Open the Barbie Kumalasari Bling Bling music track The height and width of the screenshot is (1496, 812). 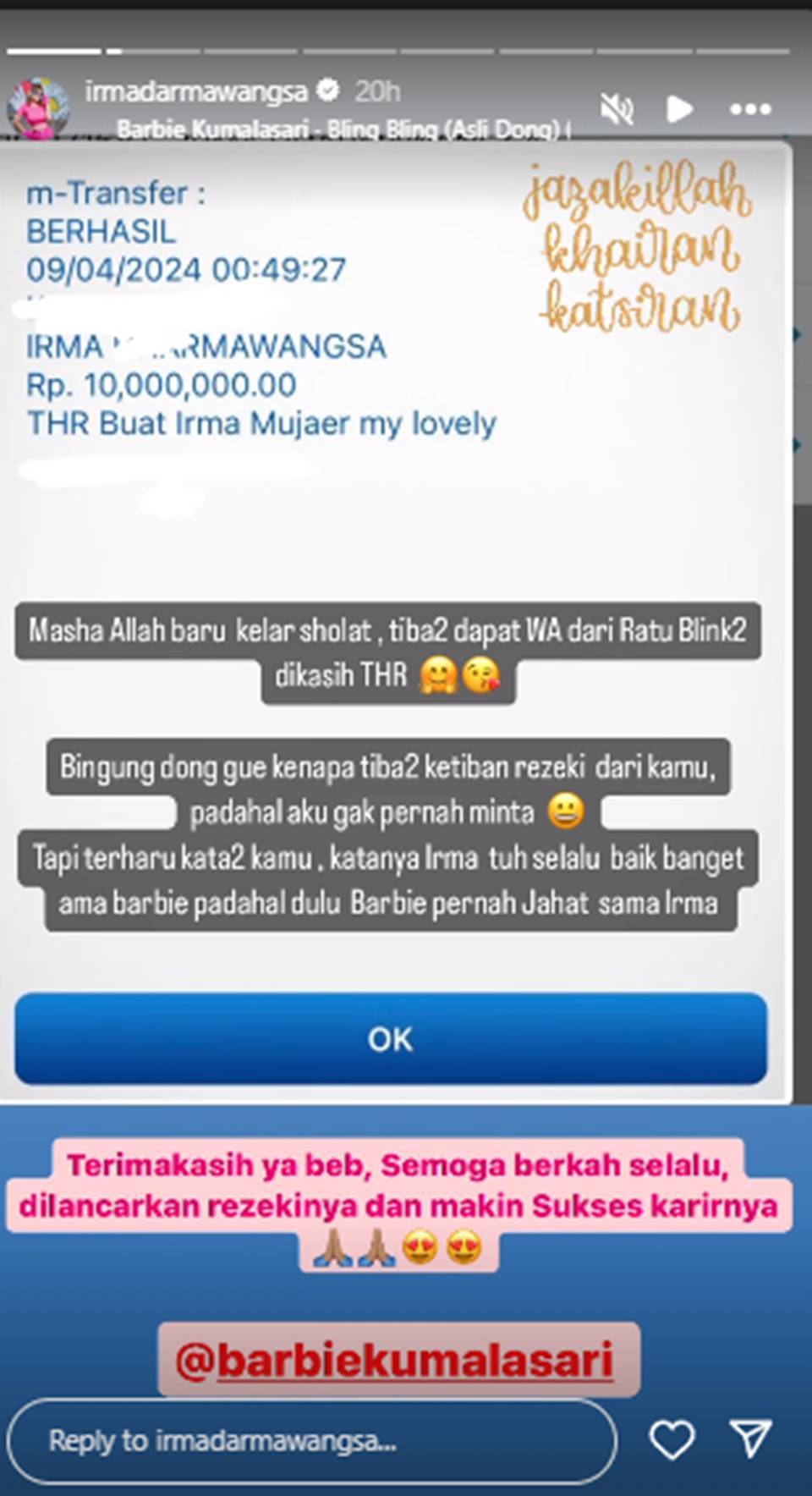(343, 129)
